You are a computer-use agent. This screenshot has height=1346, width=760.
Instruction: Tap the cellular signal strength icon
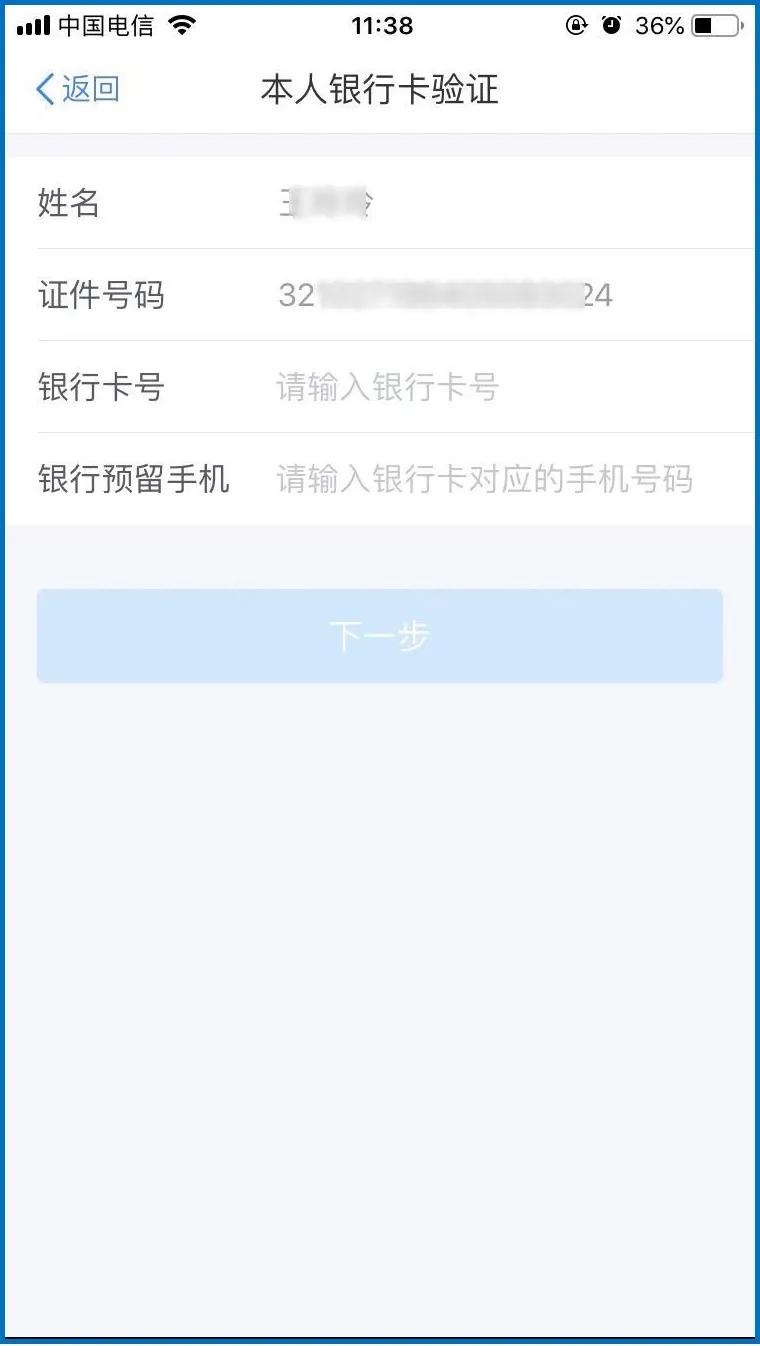[31, 24]
